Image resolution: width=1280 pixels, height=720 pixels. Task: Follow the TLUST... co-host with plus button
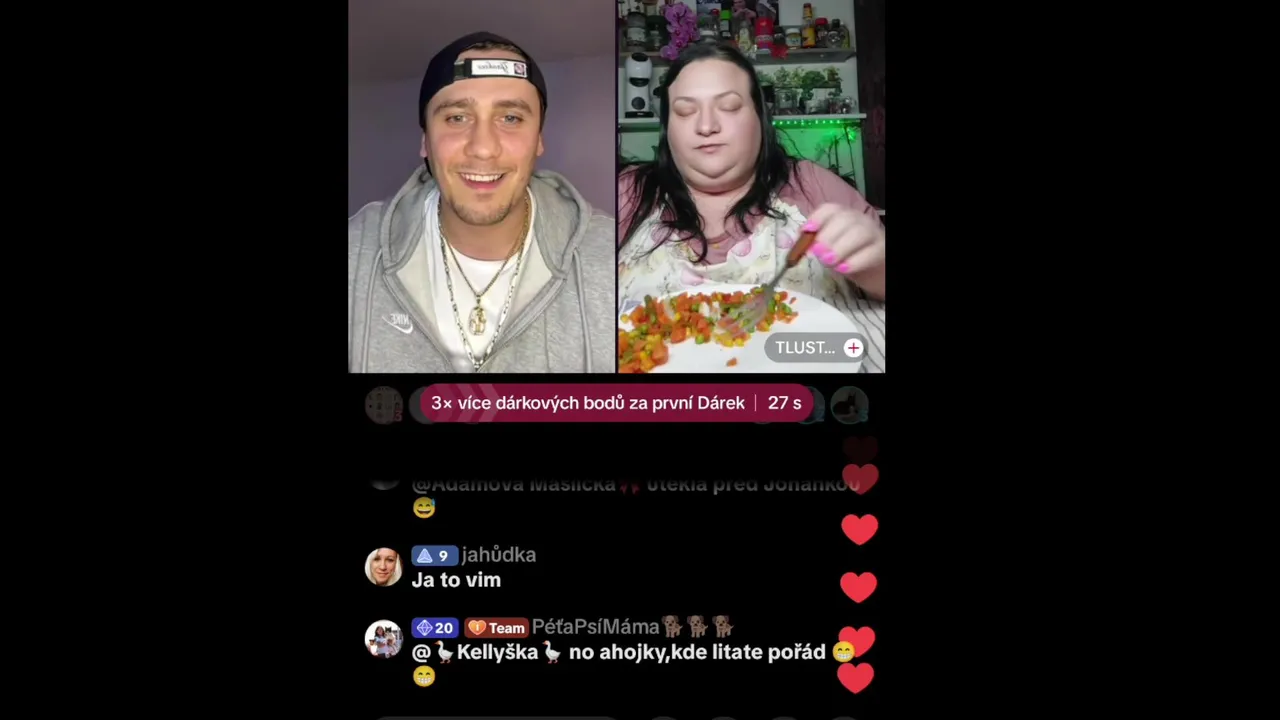[x=853, y=348]
